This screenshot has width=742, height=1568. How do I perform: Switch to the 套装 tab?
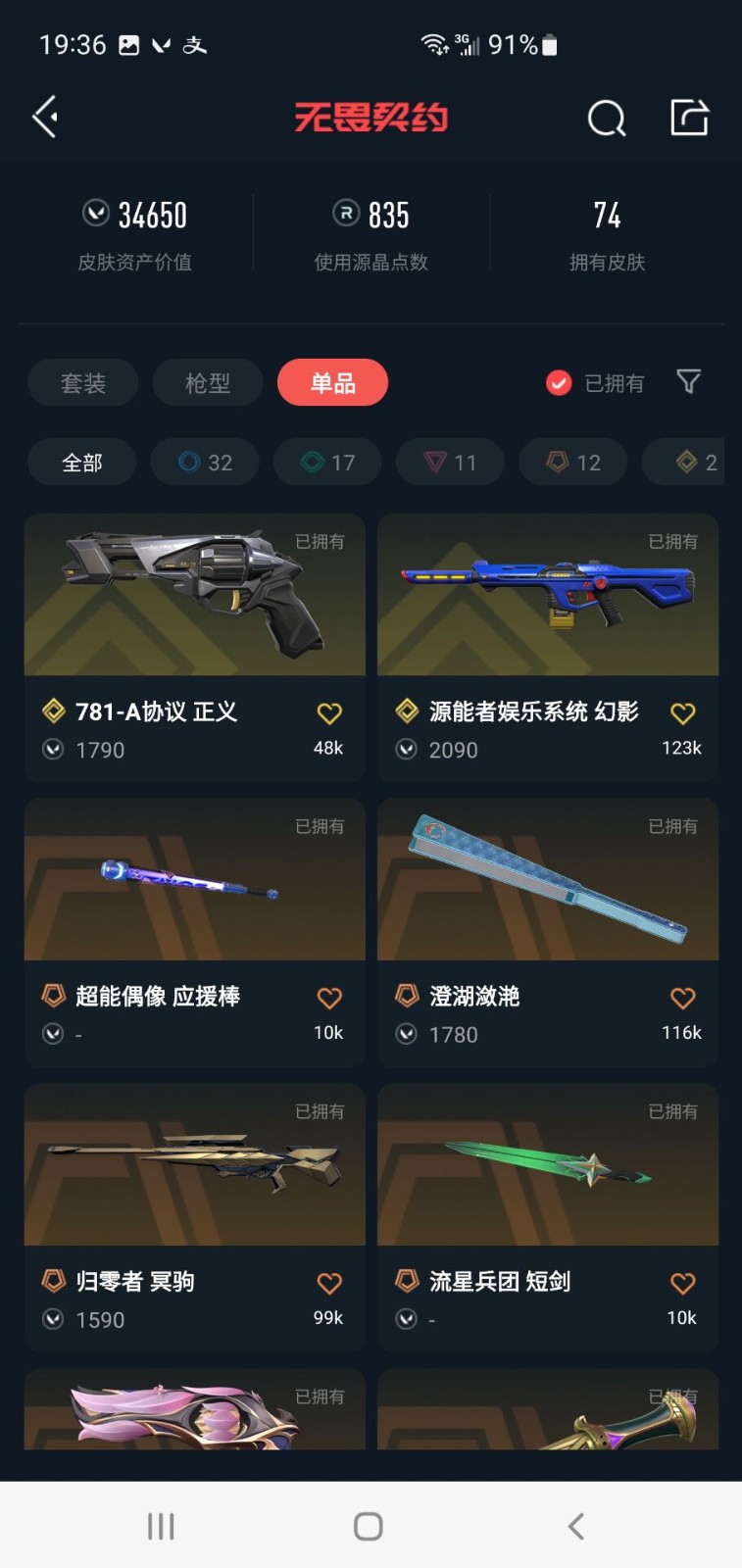pyautogui.click(x=83, y=382)
